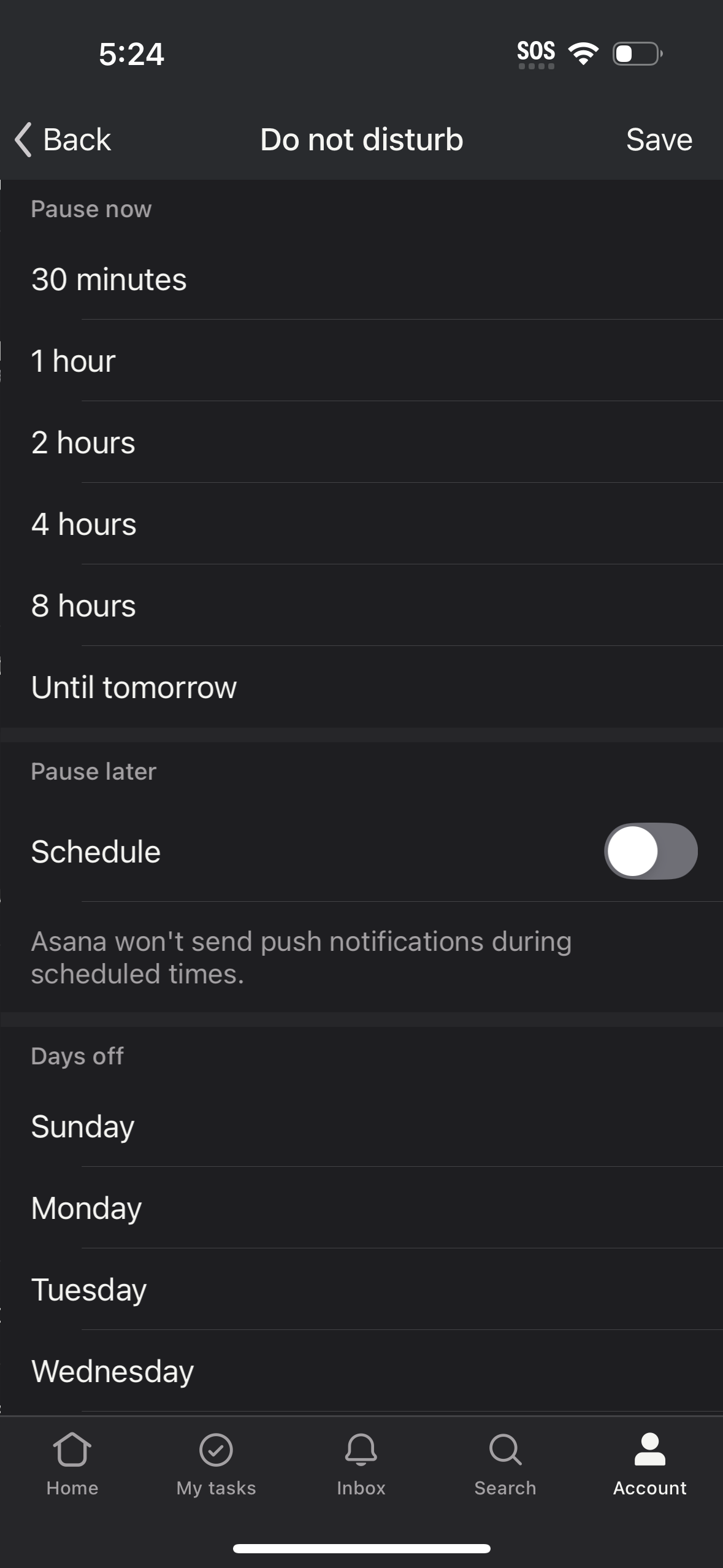The height and width of the screenshot is (1568, 723).
Task: Select 30 minutes pause duration
Action: [x=110, y=279]
